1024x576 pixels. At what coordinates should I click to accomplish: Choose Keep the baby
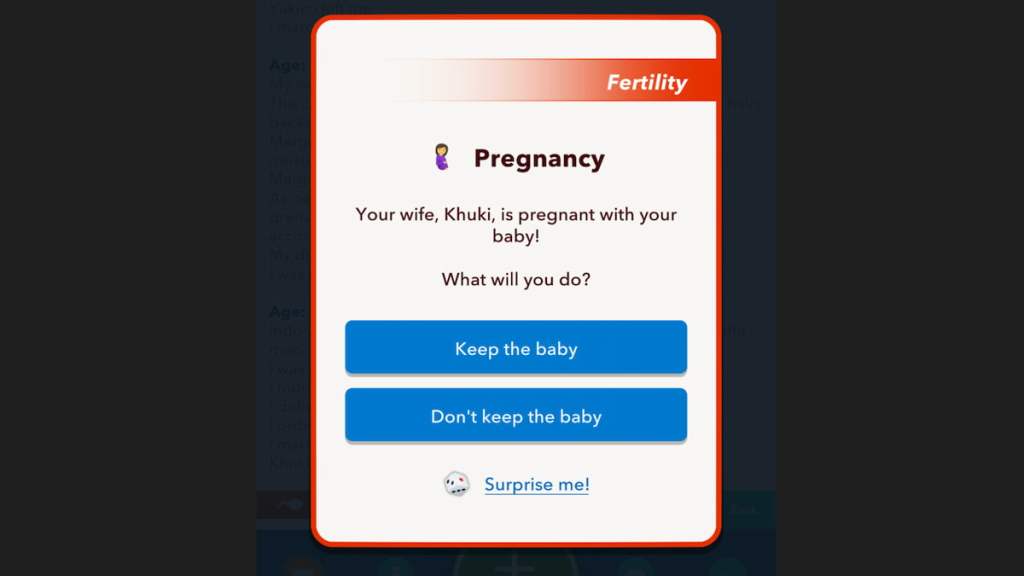(x=516, y=348)
